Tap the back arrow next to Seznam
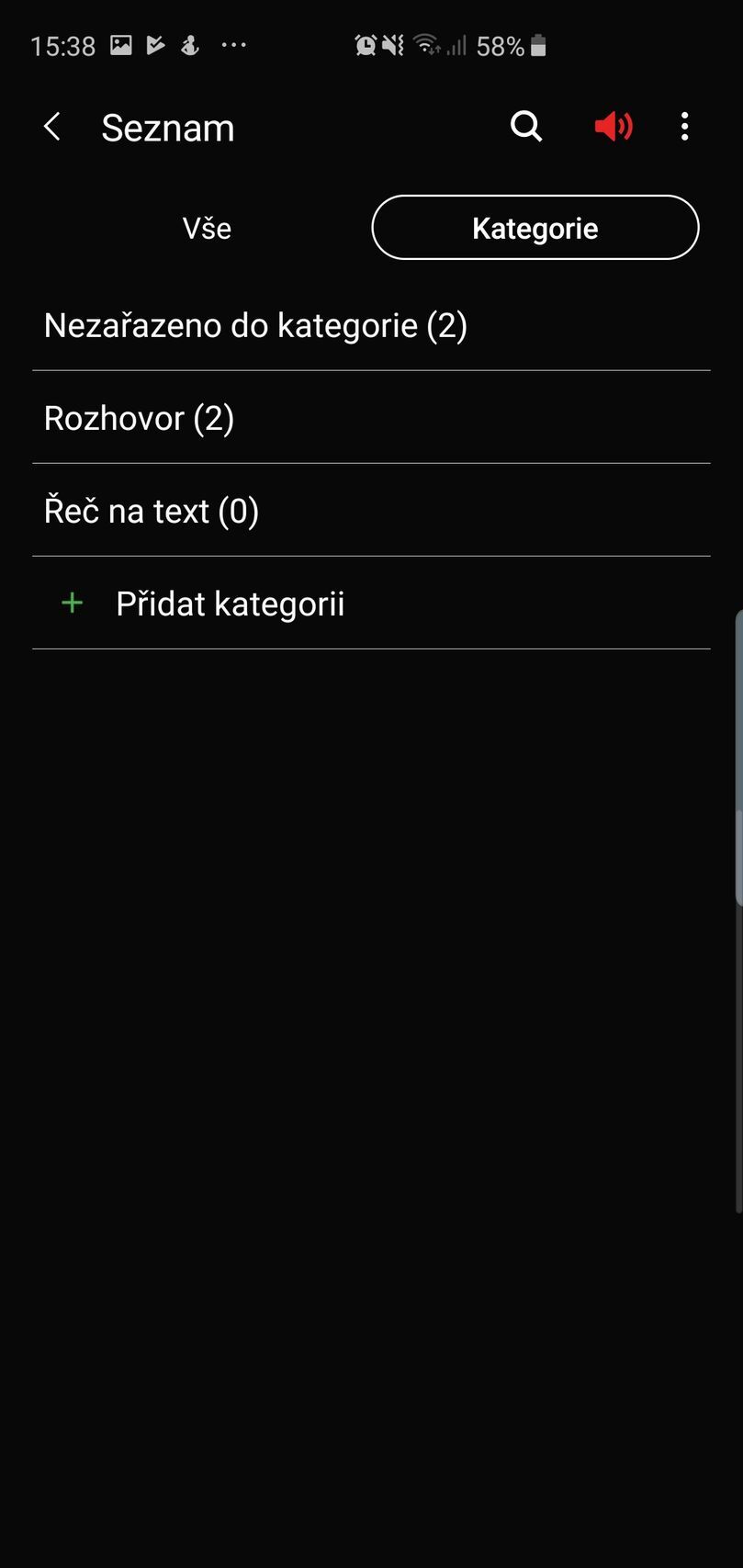The image size is (743, 1568). 51,127
